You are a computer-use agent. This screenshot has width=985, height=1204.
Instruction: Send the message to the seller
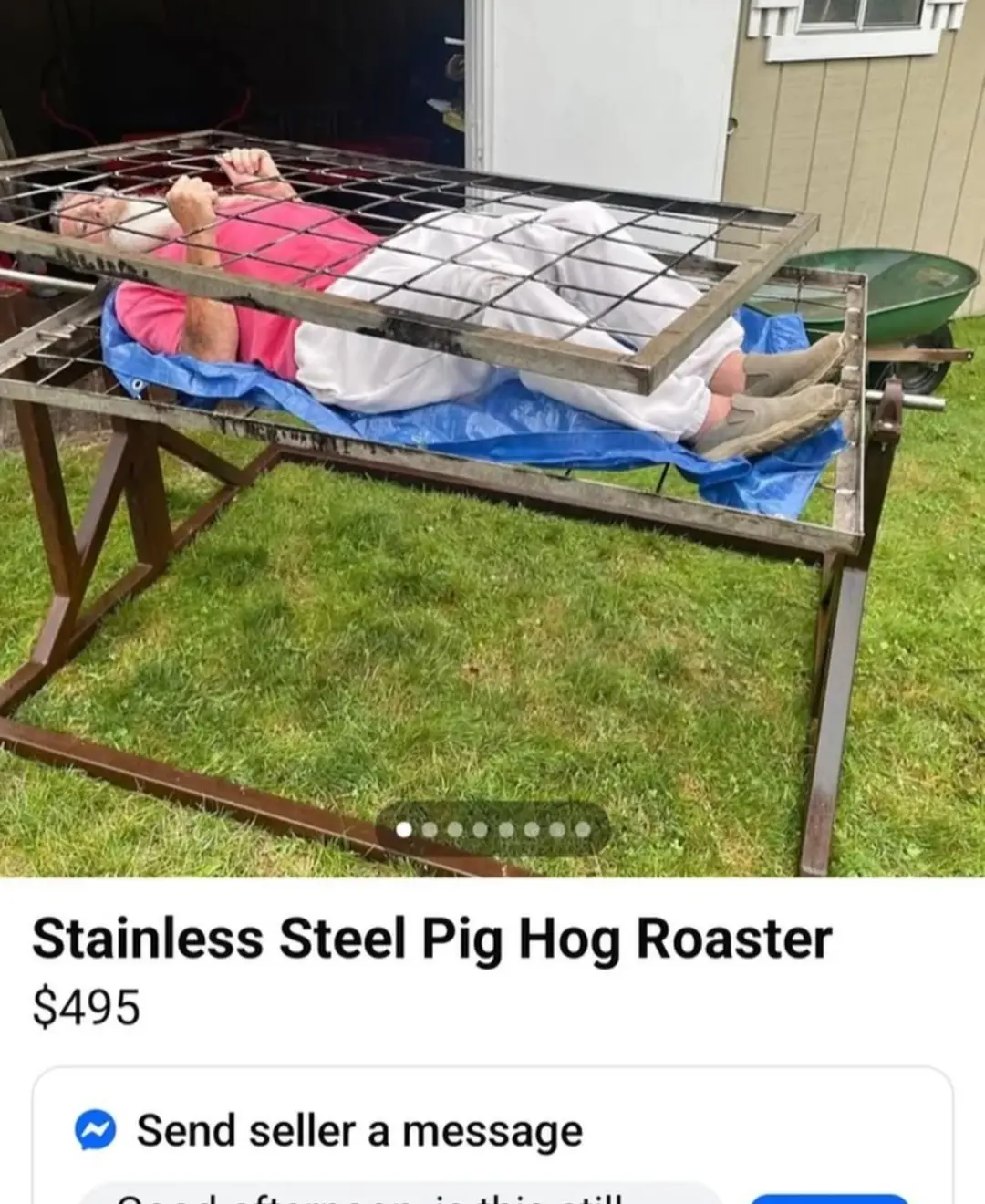[828, 1197]
